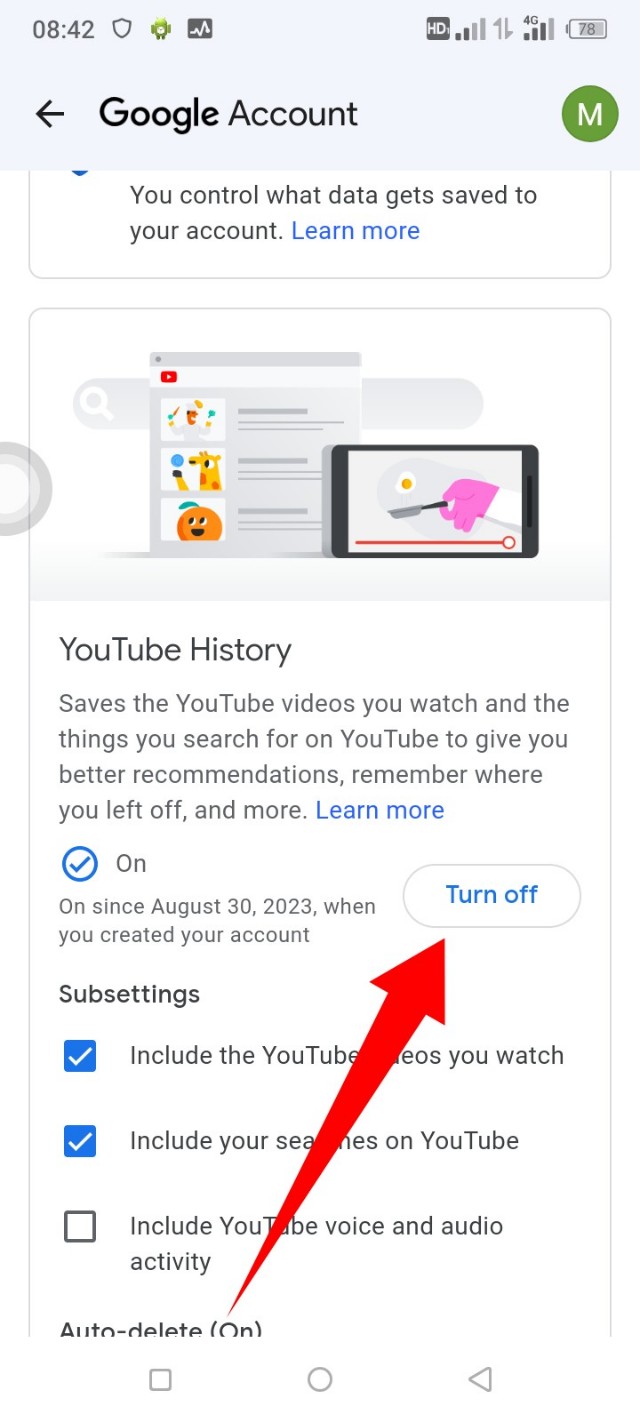640x1422 pixels.
Task: Tap the system home button
Action: (x=320, y=1380)
